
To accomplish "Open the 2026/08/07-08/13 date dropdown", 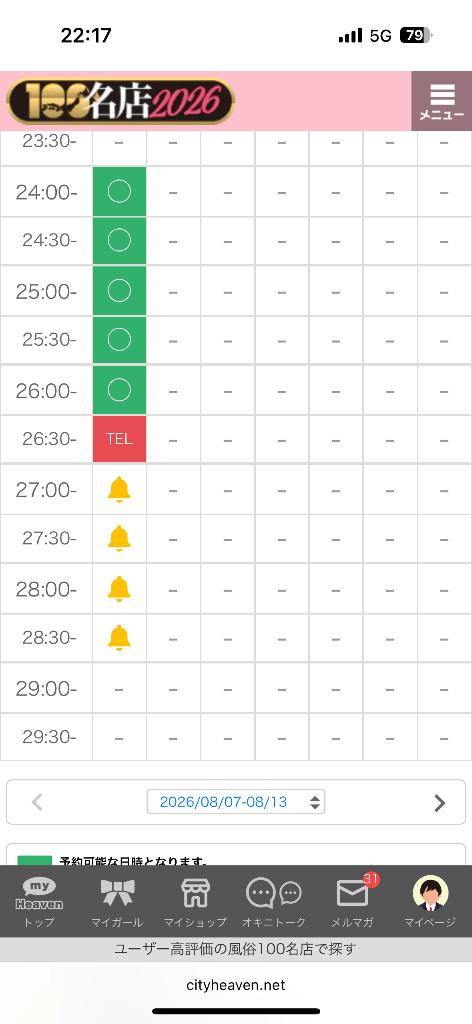I will (x=236, y=802).
